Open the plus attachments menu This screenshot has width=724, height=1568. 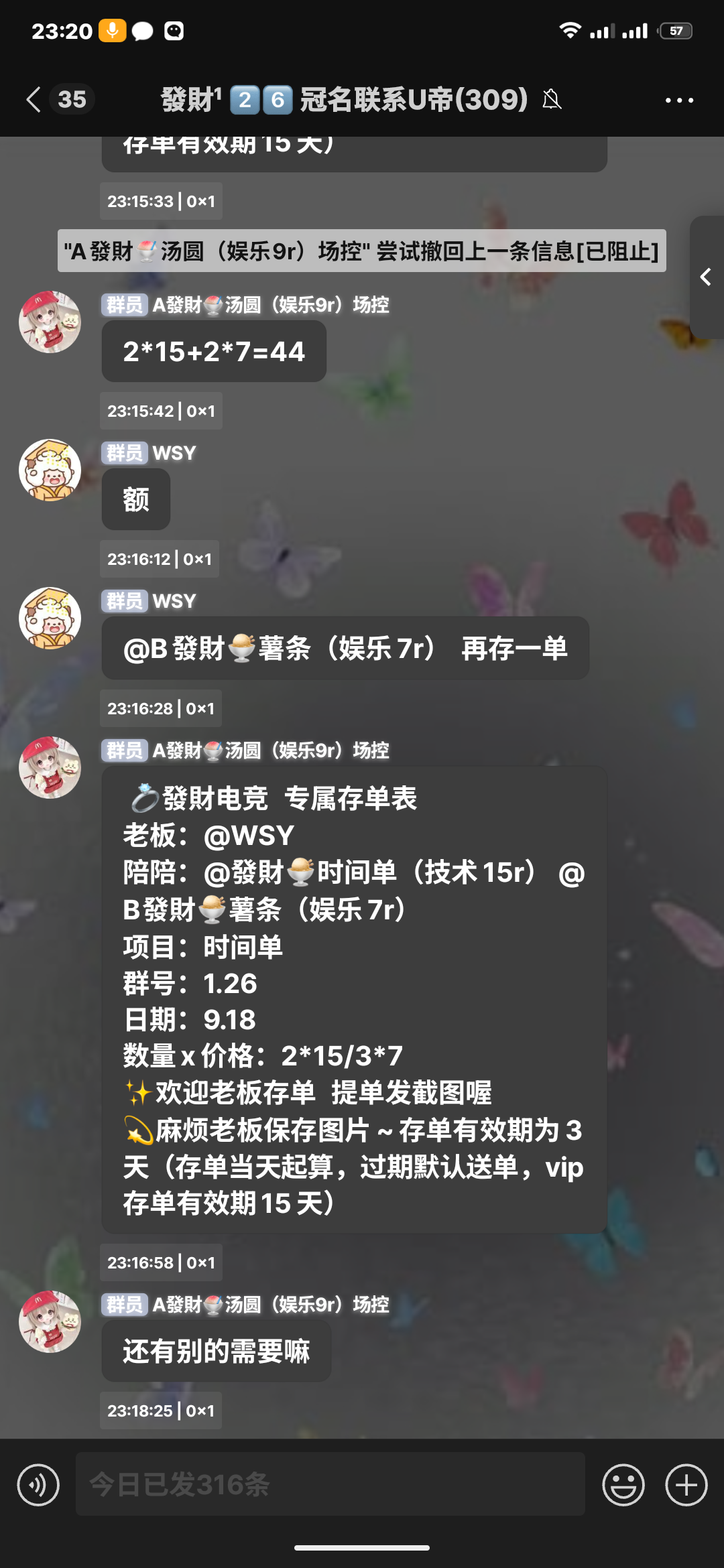pos(686,1485)
